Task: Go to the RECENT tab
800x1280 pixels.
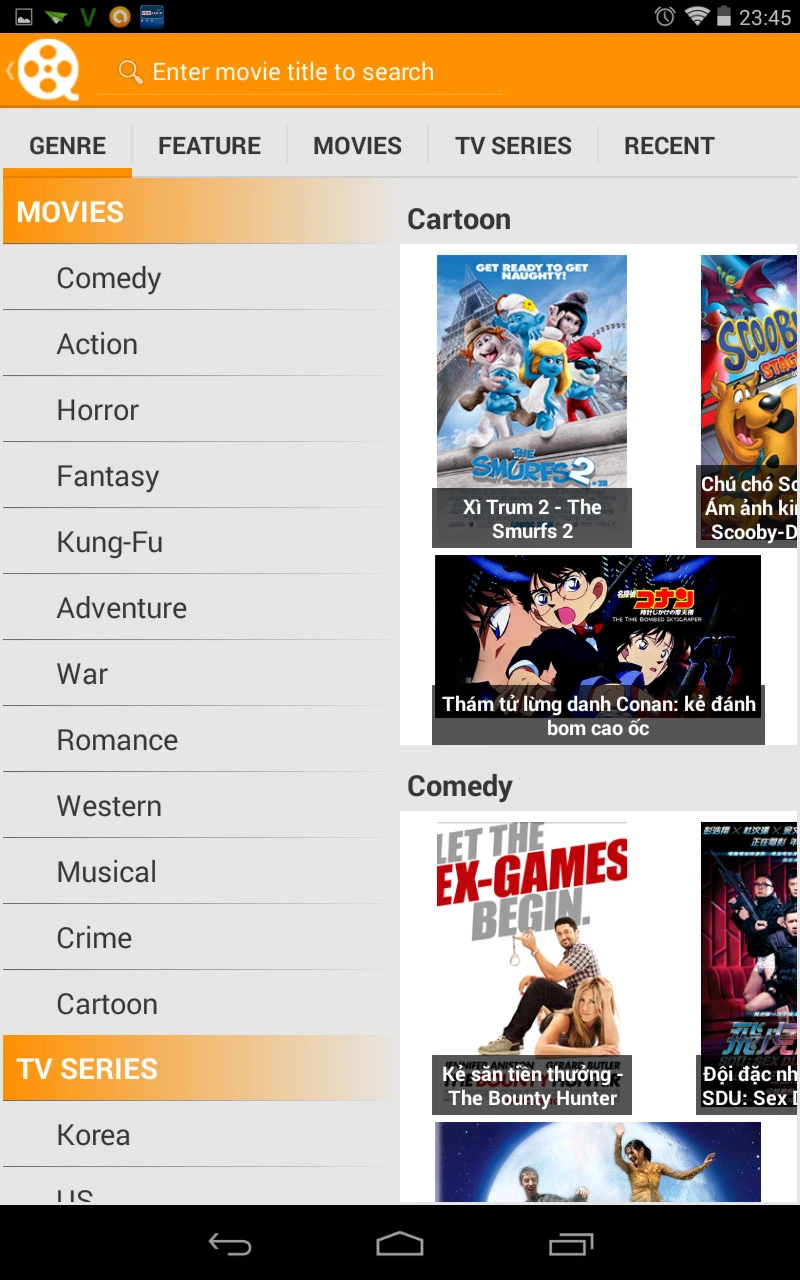Action: 669,146
